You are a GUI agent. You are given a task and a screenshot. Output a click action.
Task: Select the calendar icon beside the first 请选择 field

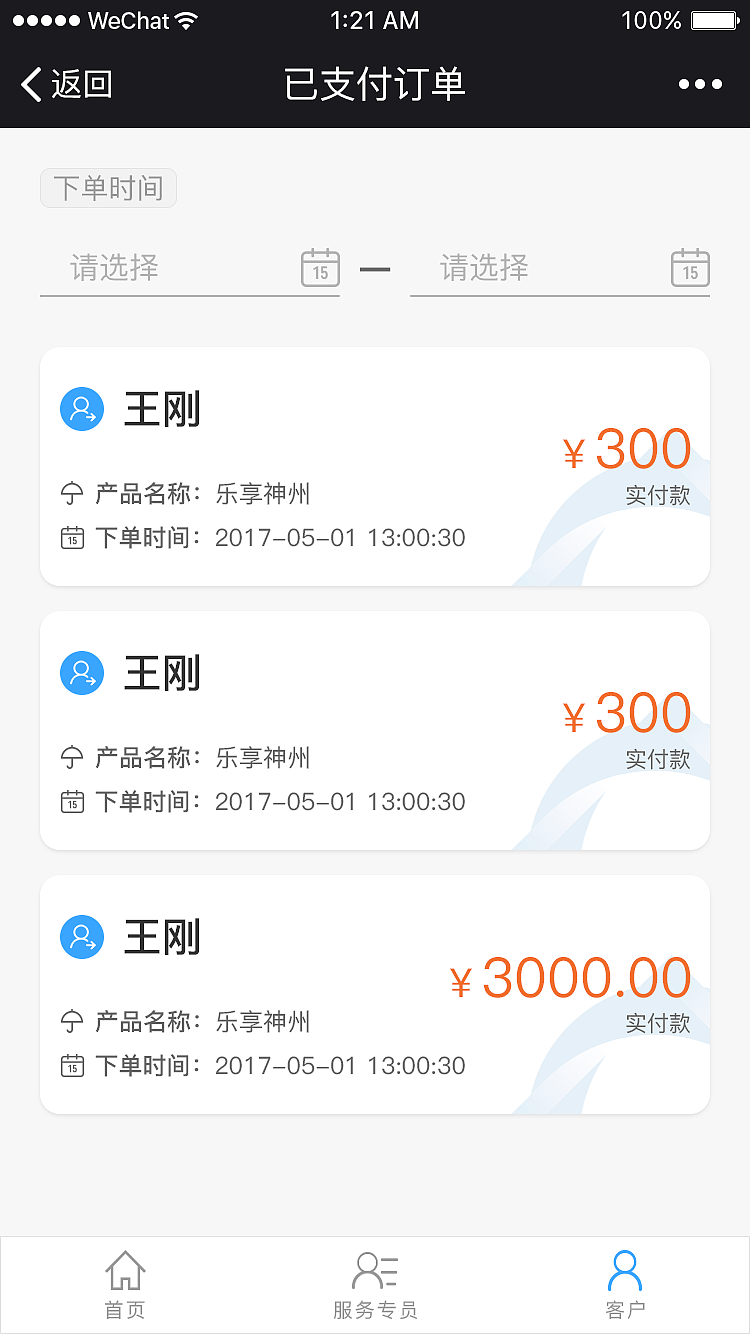(x=319, y=268)
